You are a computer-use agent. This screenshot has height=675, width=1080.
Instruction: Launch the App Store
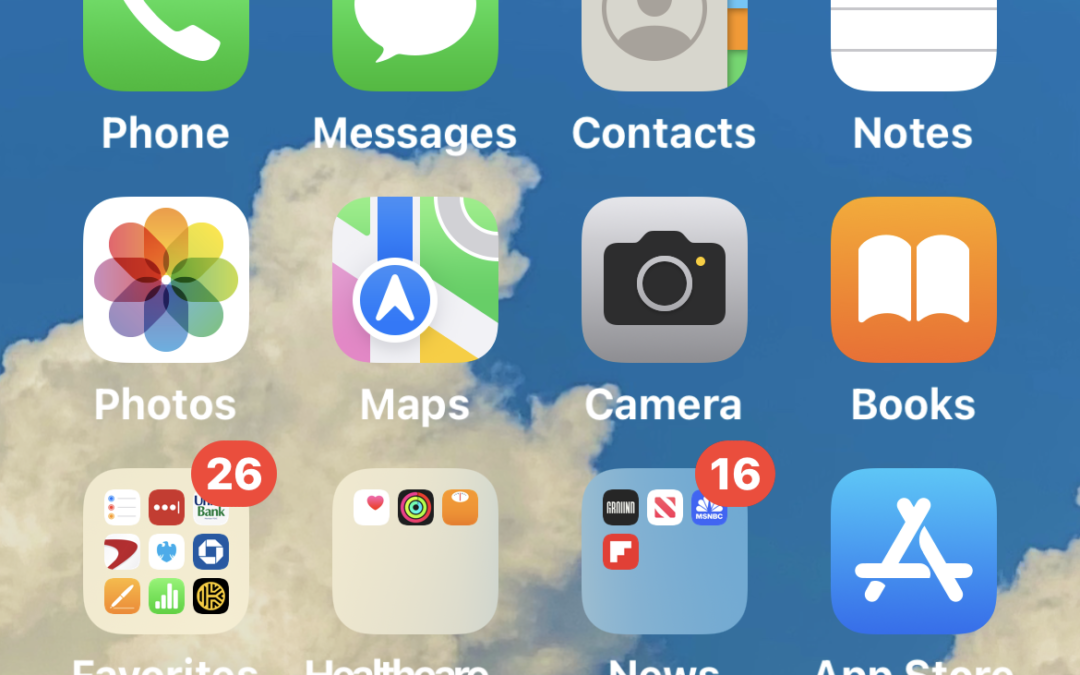913,551
